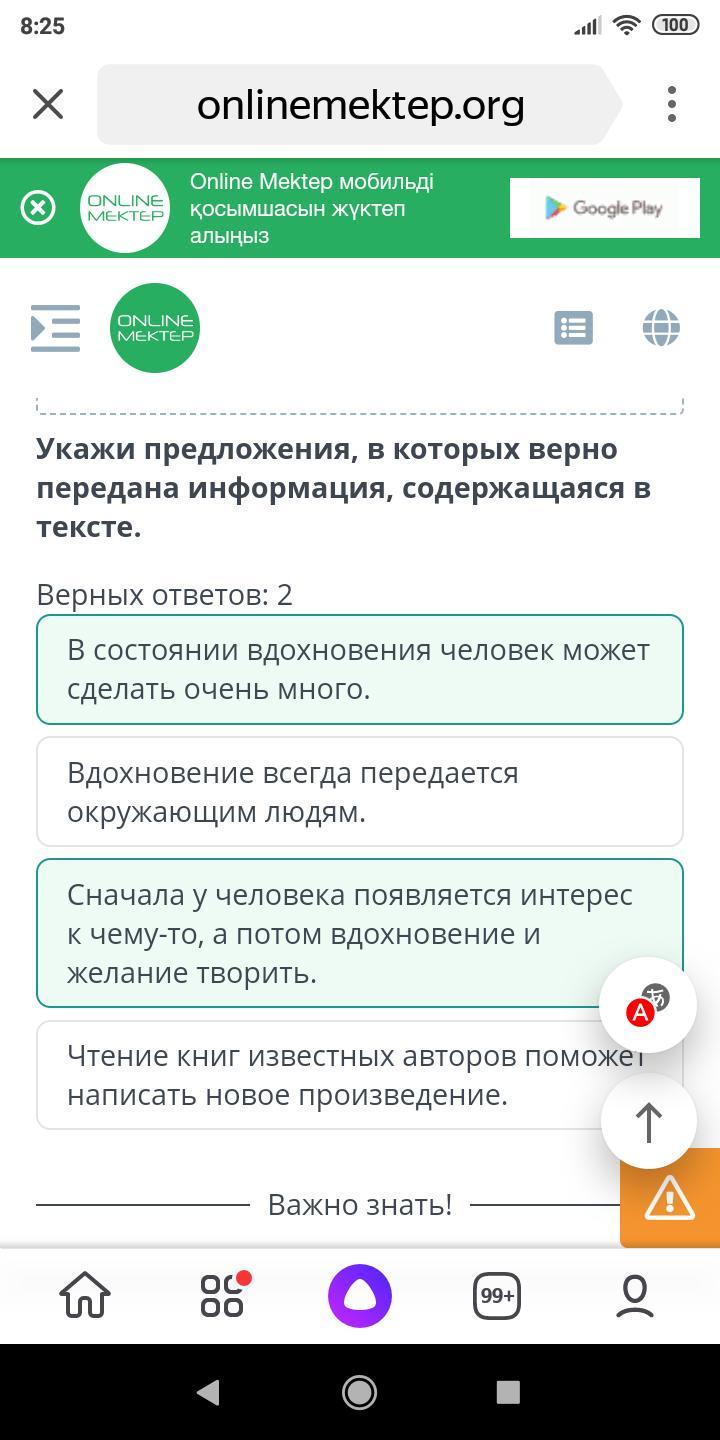The width and height of the screenshot is (720, 1440).
Task: Select answer 'Вдохновение всегда передается окружающим людям'
Action: (x=359, y=792)
